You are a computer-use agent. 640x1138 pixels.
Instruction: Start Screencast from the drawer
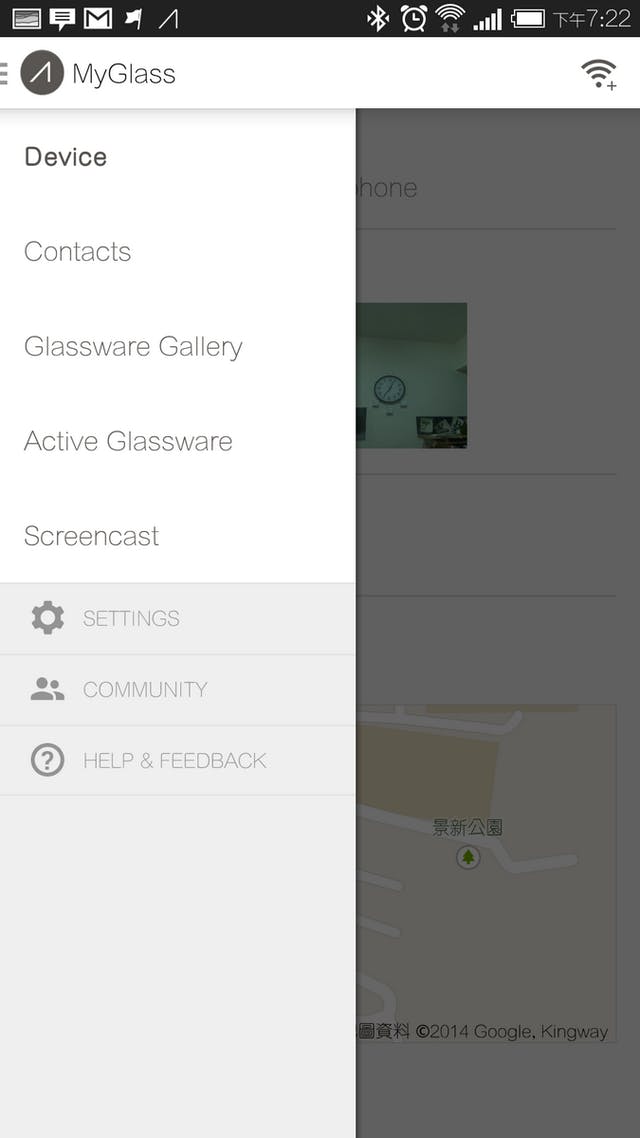[x=178, y=536]
